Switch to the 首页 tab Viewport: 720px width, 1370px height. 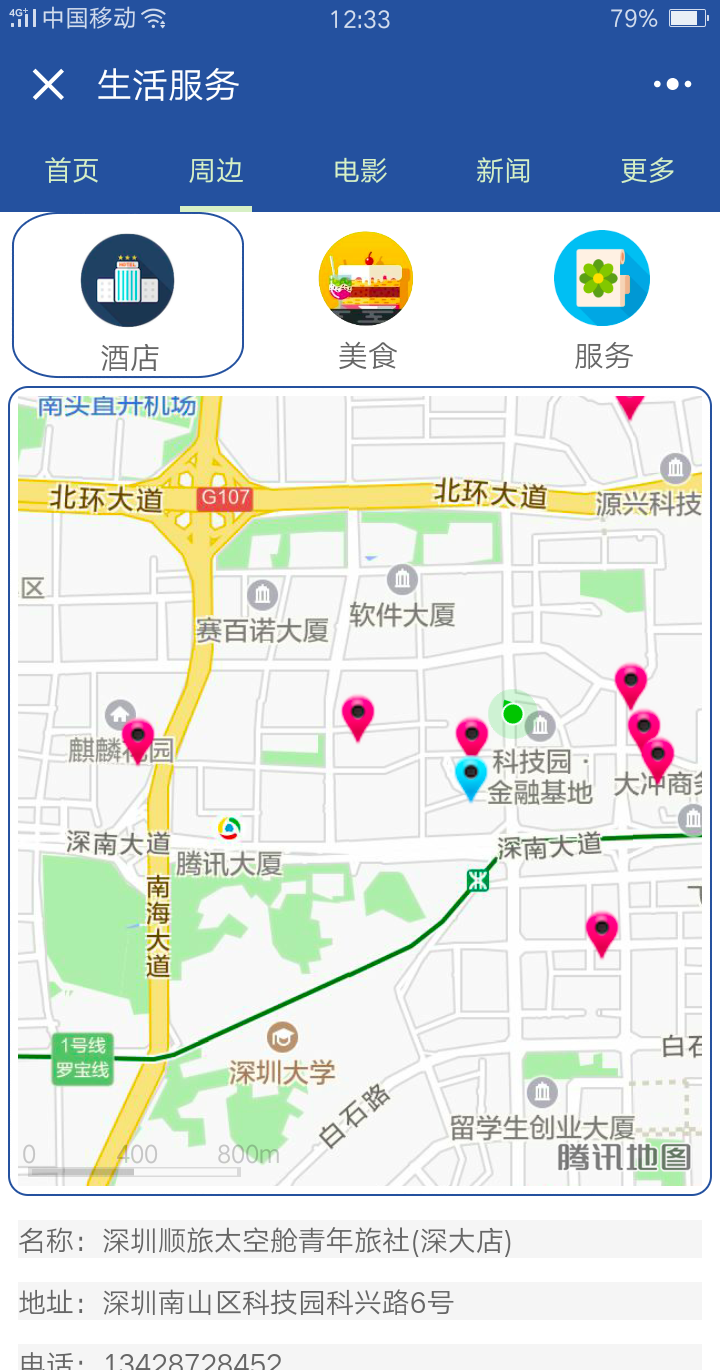click(72, 171)
